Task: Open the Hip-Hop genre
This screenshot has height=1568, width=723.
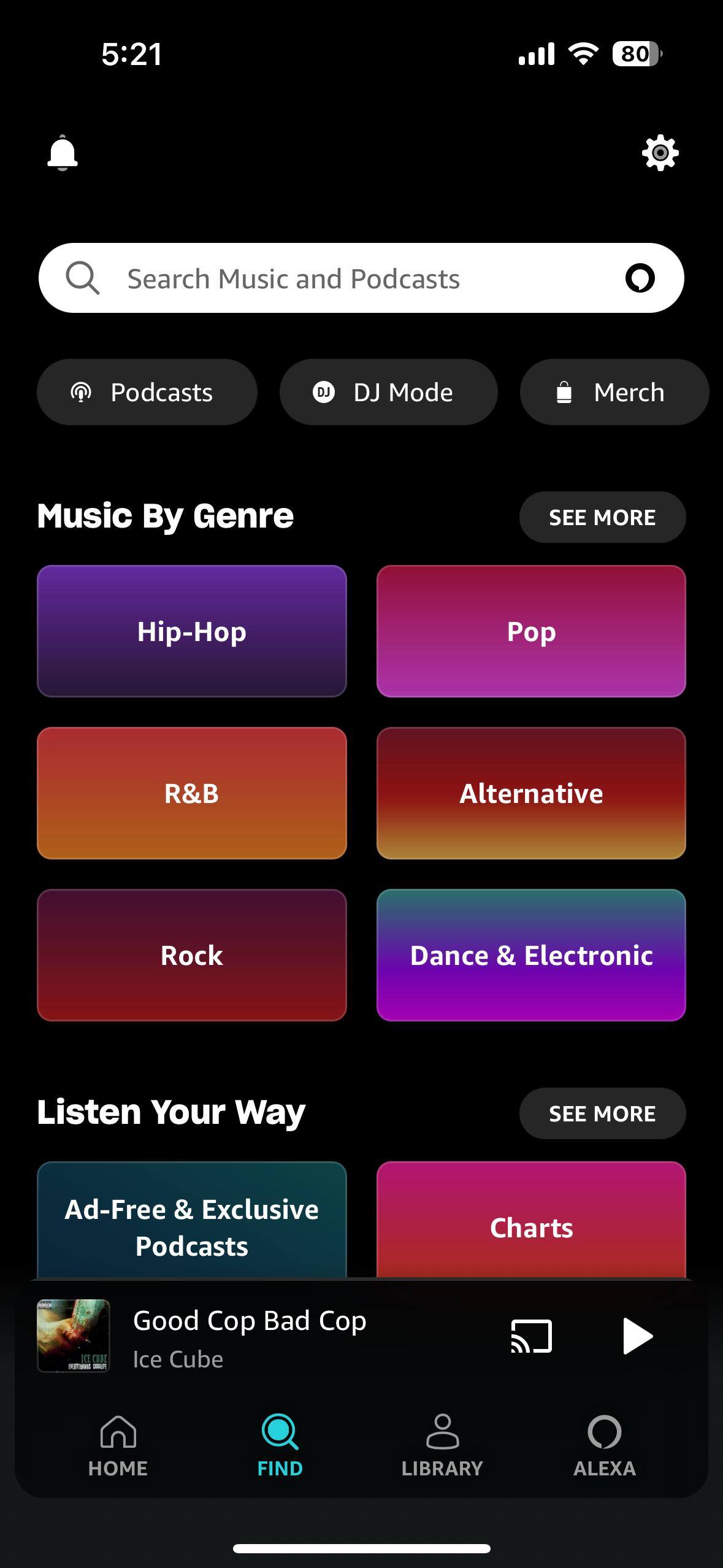Action: pos(192,631)
